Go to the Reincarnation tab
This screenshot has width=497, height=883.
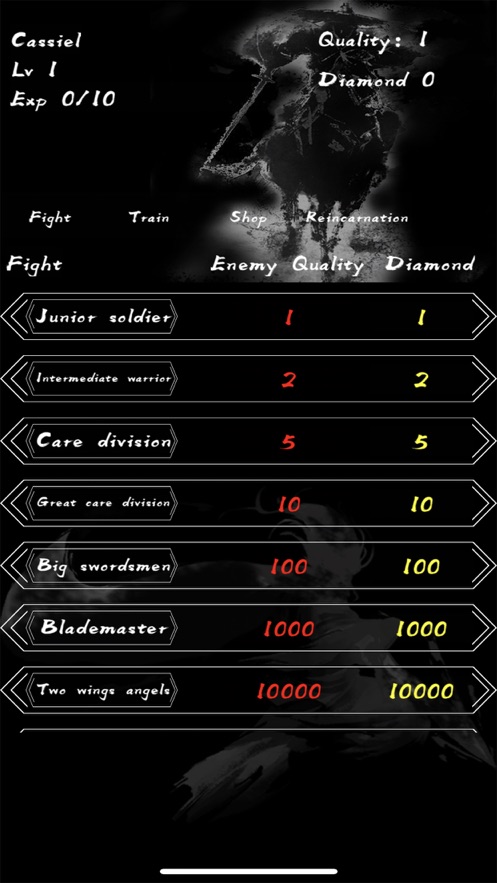pos(357,217)
